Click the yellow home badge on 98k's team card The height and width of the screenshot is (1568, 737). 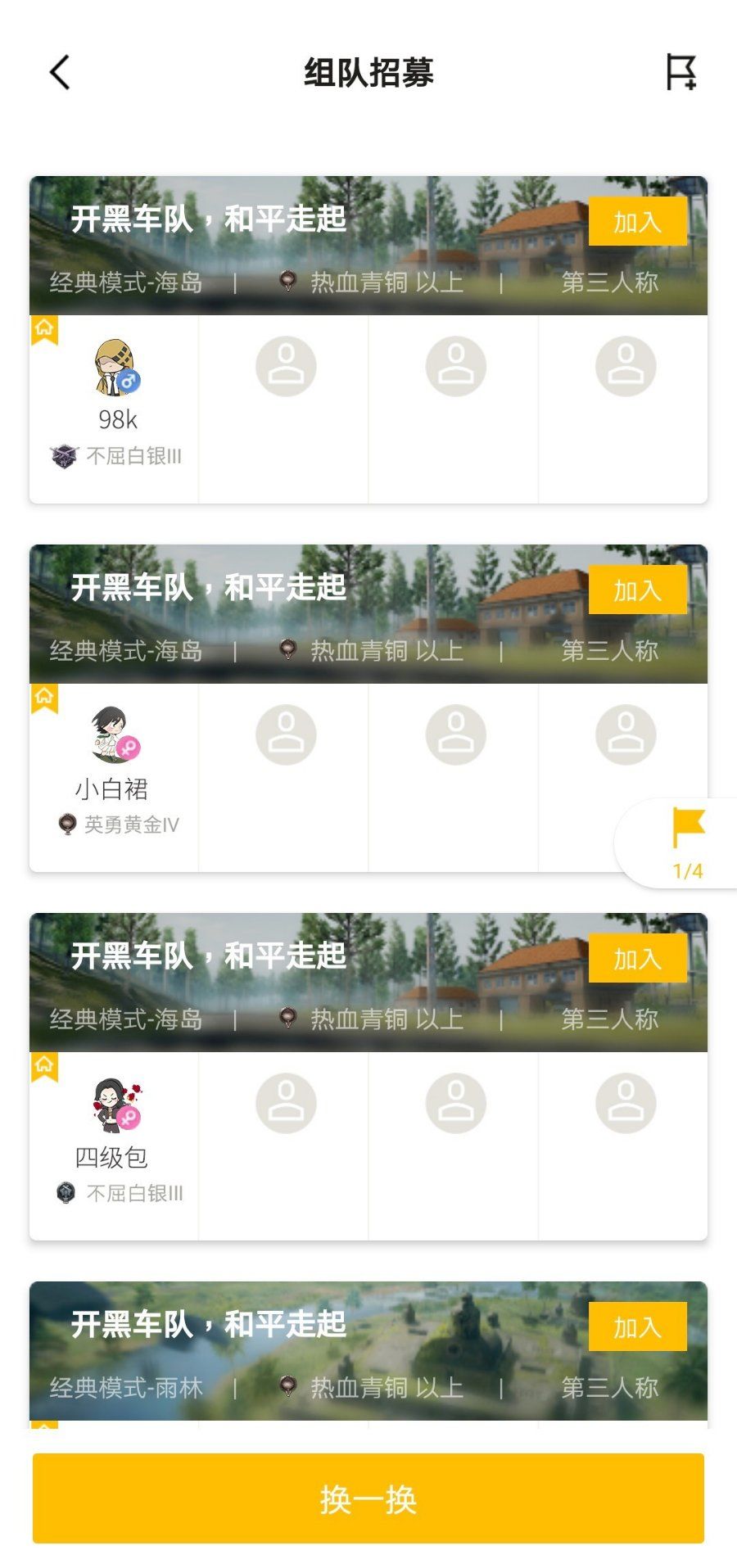point(45,328)
